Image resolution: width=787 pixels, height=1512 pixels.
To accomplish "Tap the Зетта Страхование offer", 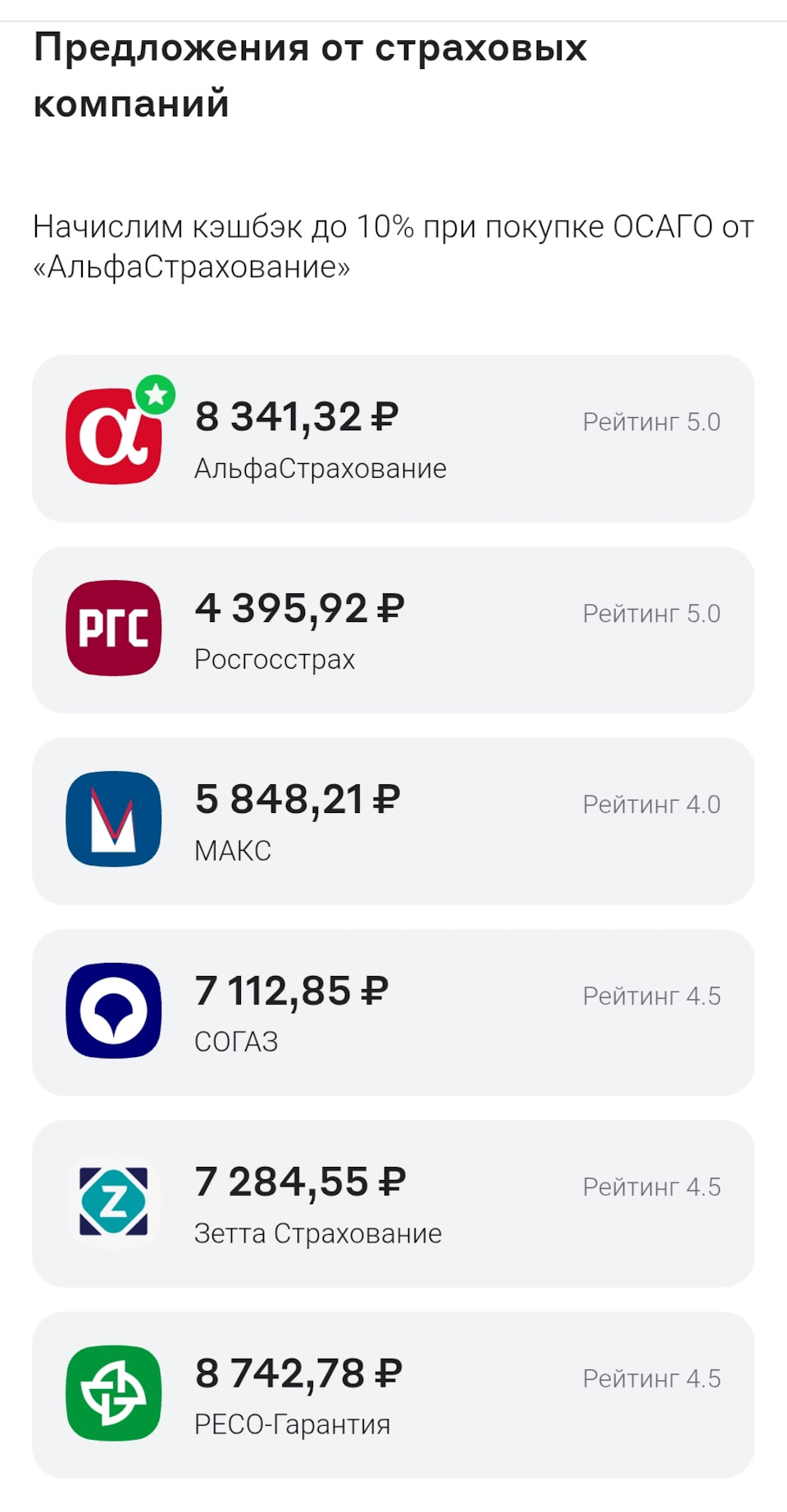I will click(393, 1203).
